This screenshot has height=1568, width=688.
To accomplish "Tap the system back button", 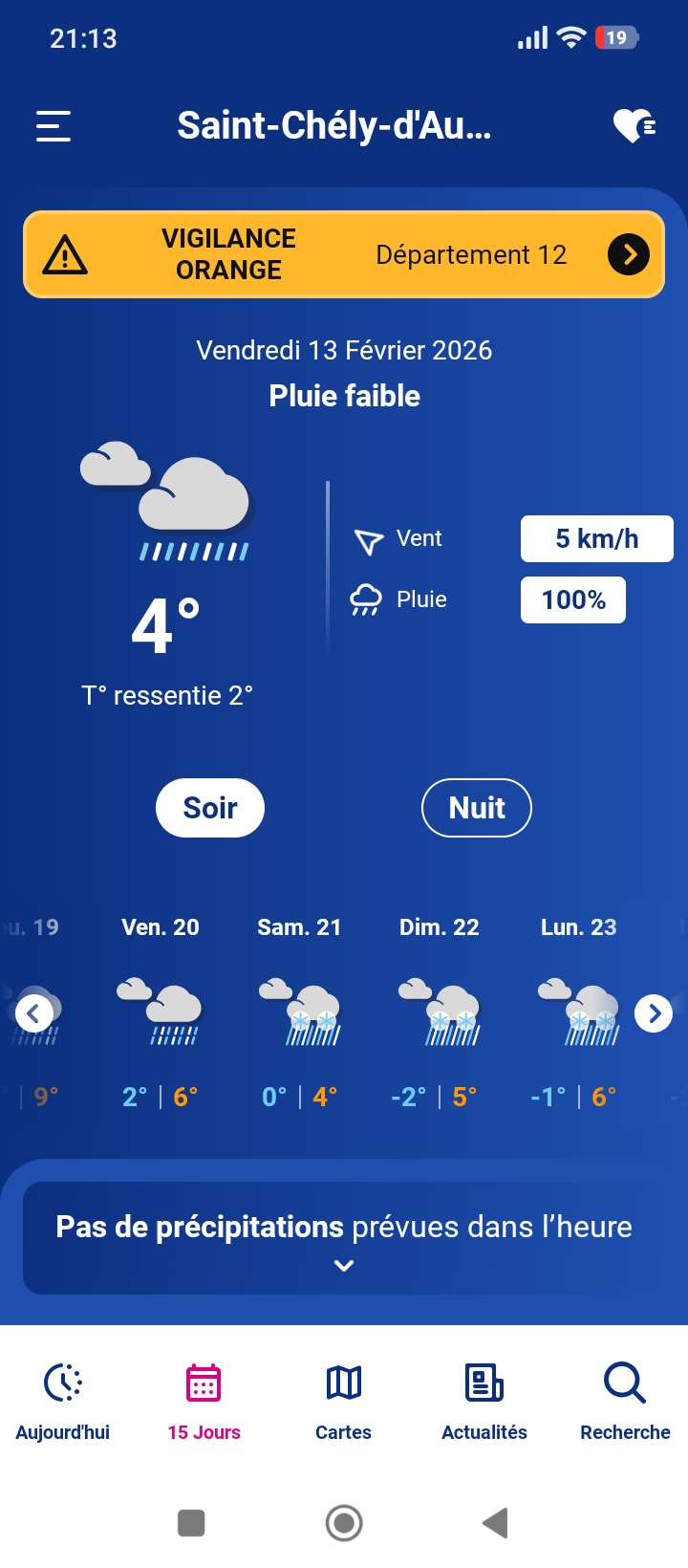I will pos(495,1522).
